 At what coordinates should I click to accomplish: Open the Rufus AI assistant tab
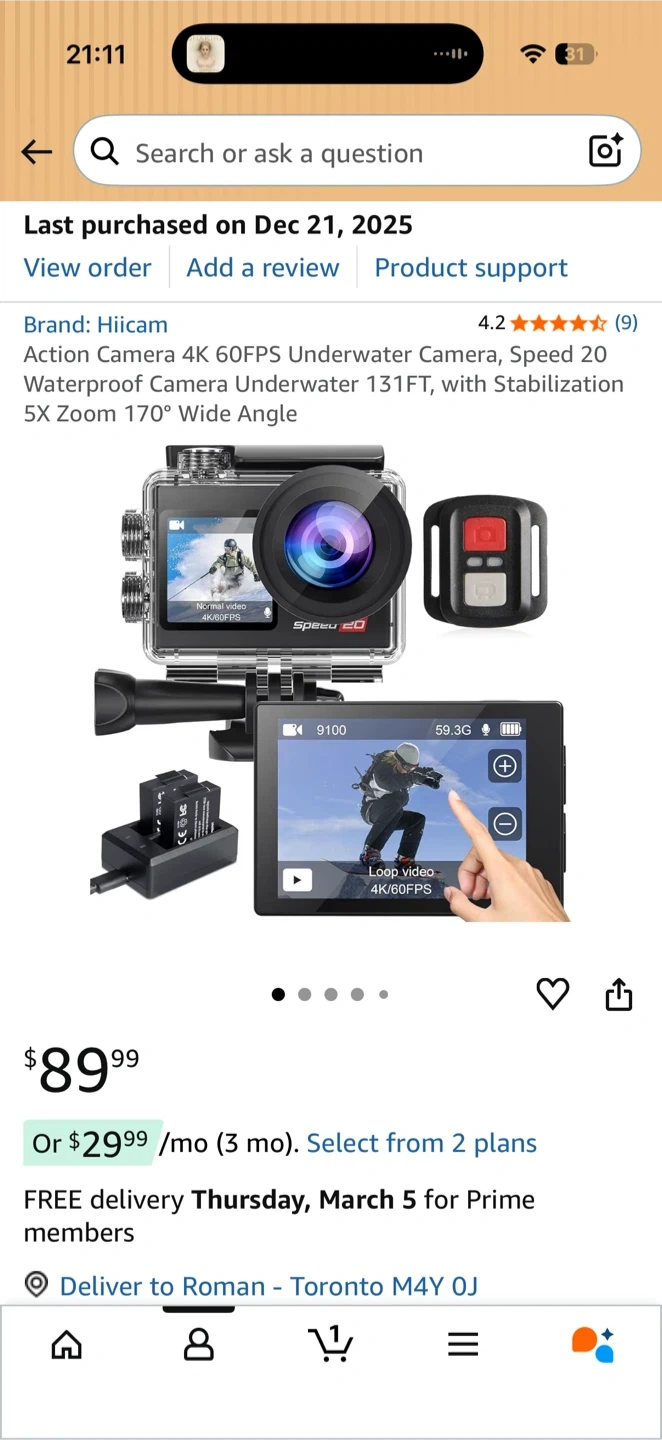593,1345
